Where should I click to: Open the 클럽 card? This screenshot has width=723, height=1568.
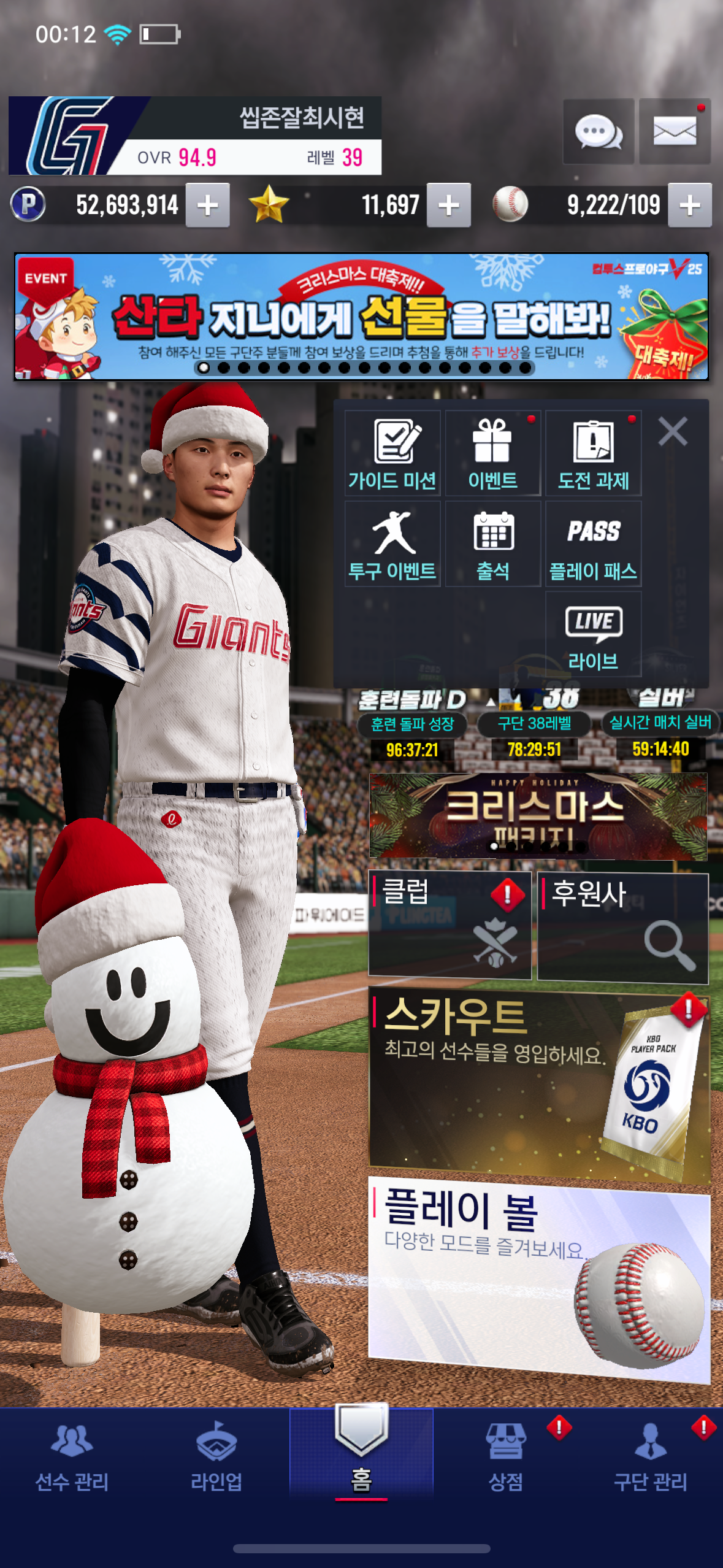[x=449, y=925]
